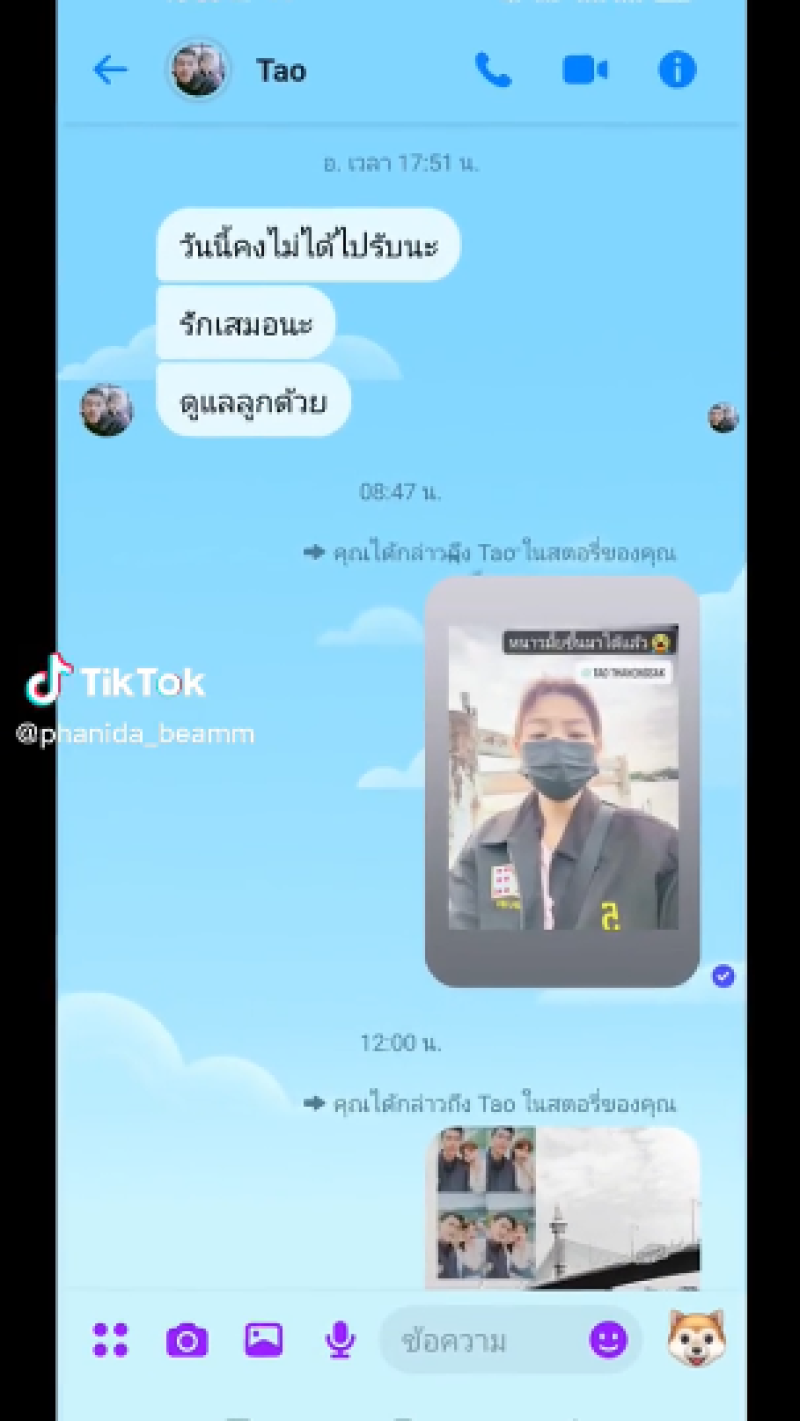Viewport: 800px width, 1421px height.
Task: Start a video call with Tao
Action: (585, 70)
